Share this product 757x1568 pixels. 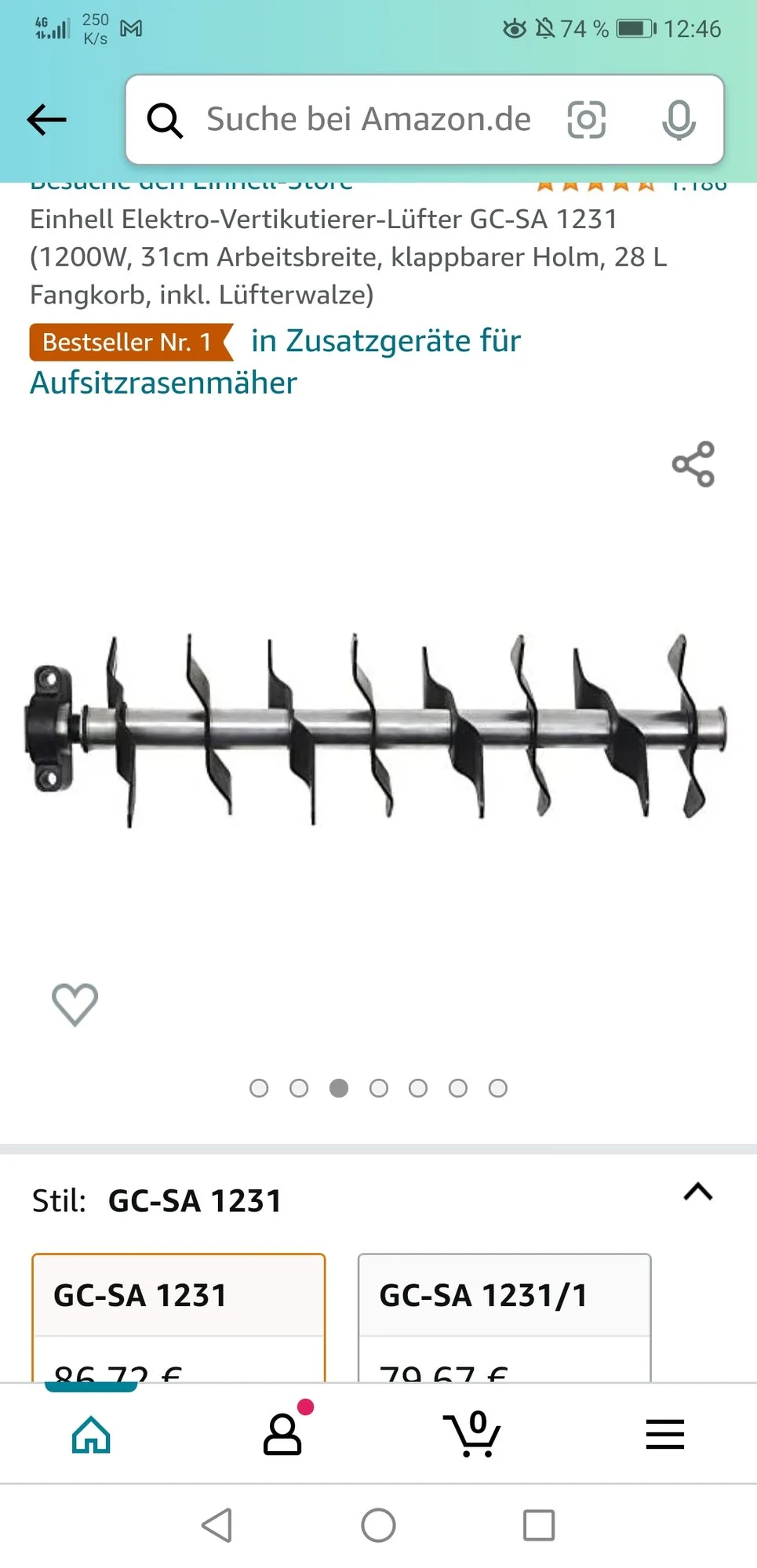[693, 464]
